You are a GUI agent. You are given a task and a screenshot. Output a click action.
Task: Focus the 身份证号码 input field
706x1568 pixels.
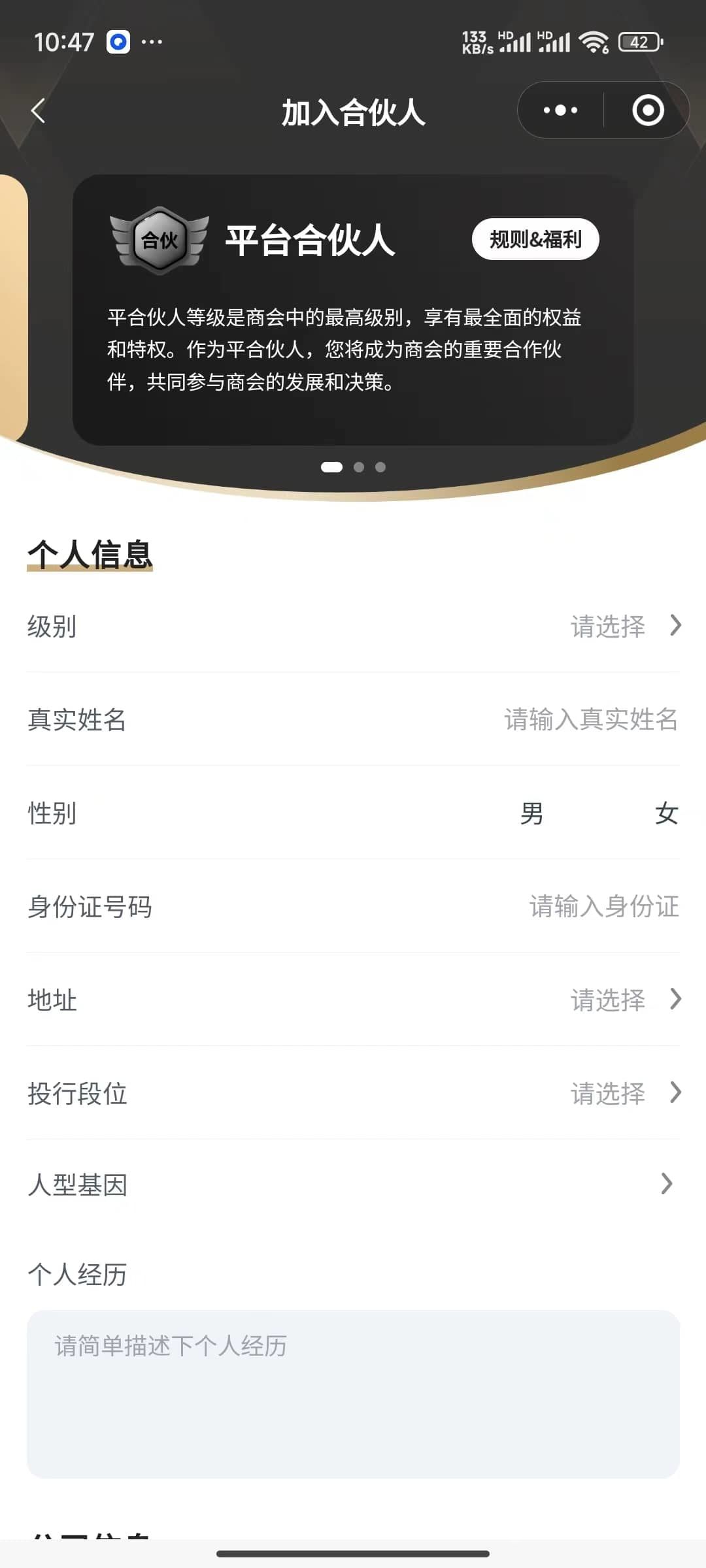pyautogui.click(x=353, y=906)
